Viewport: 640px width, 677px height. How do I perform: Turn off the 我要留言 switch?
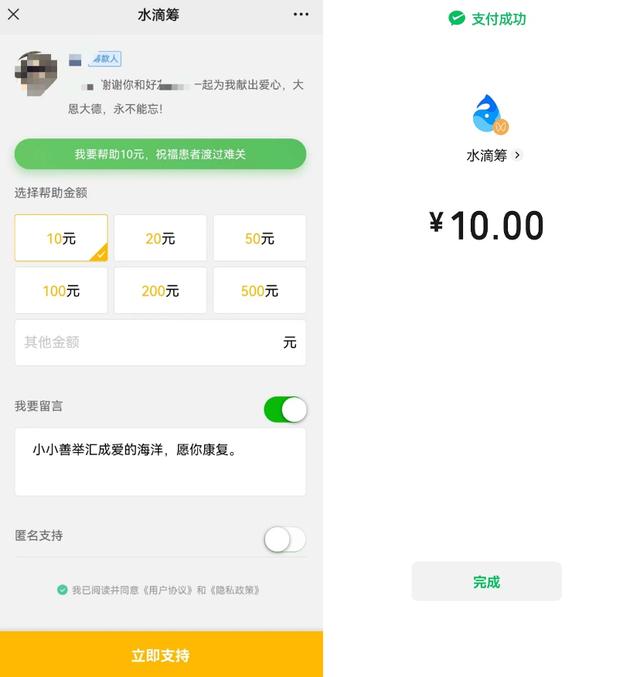[285, 409]
